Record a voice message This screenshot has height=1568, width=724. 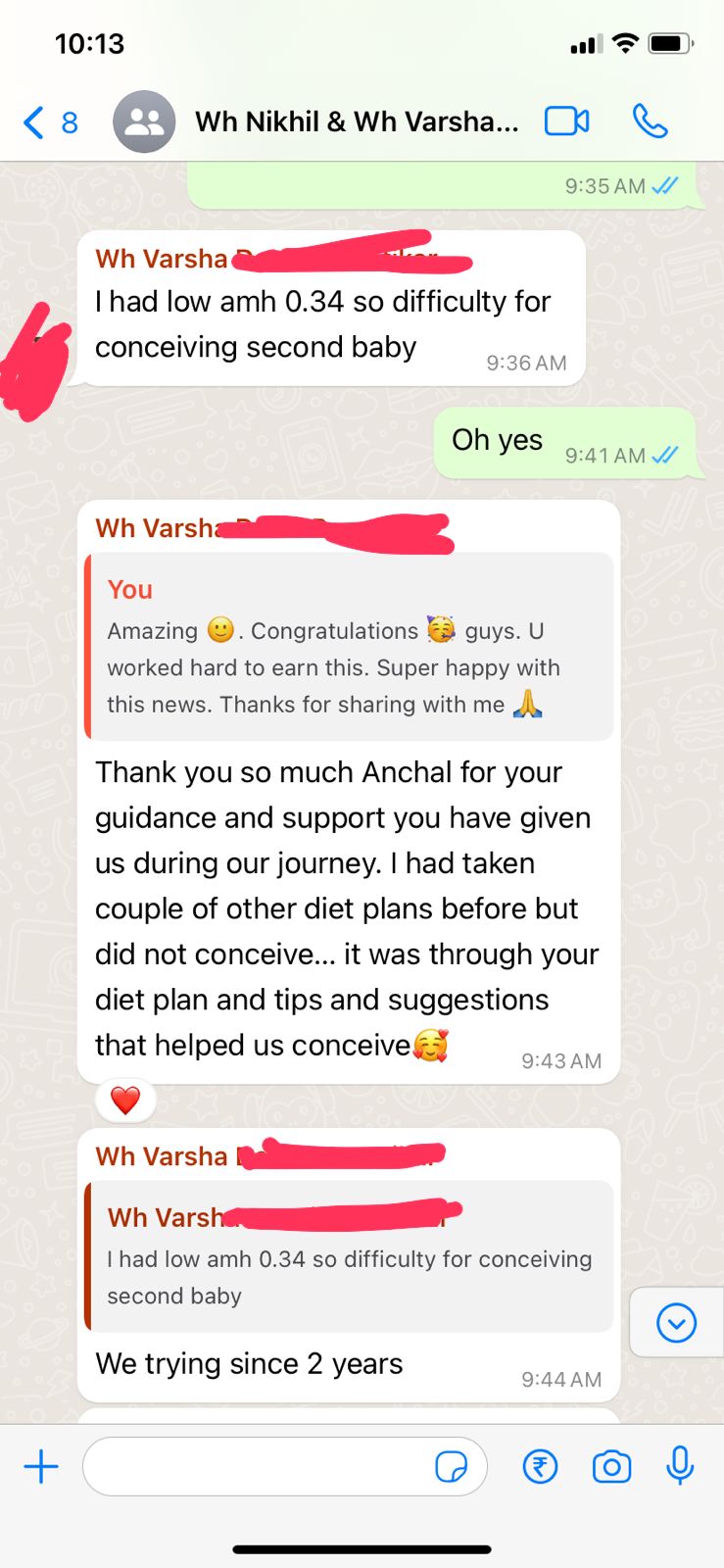(680, 1467)
